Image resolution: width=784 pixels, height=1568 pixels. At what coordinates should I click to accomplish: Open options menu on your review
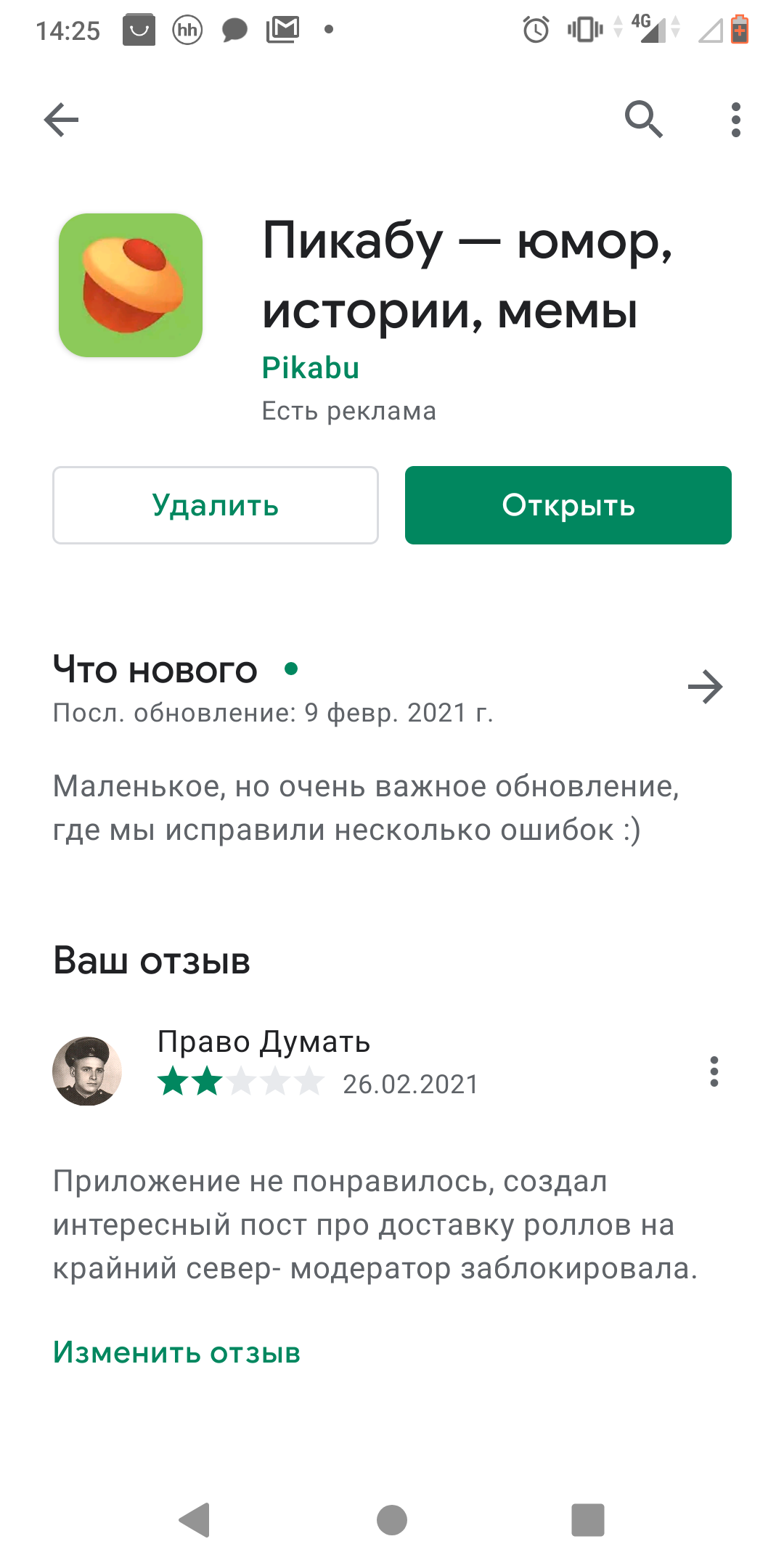(x=714, y=1071)
